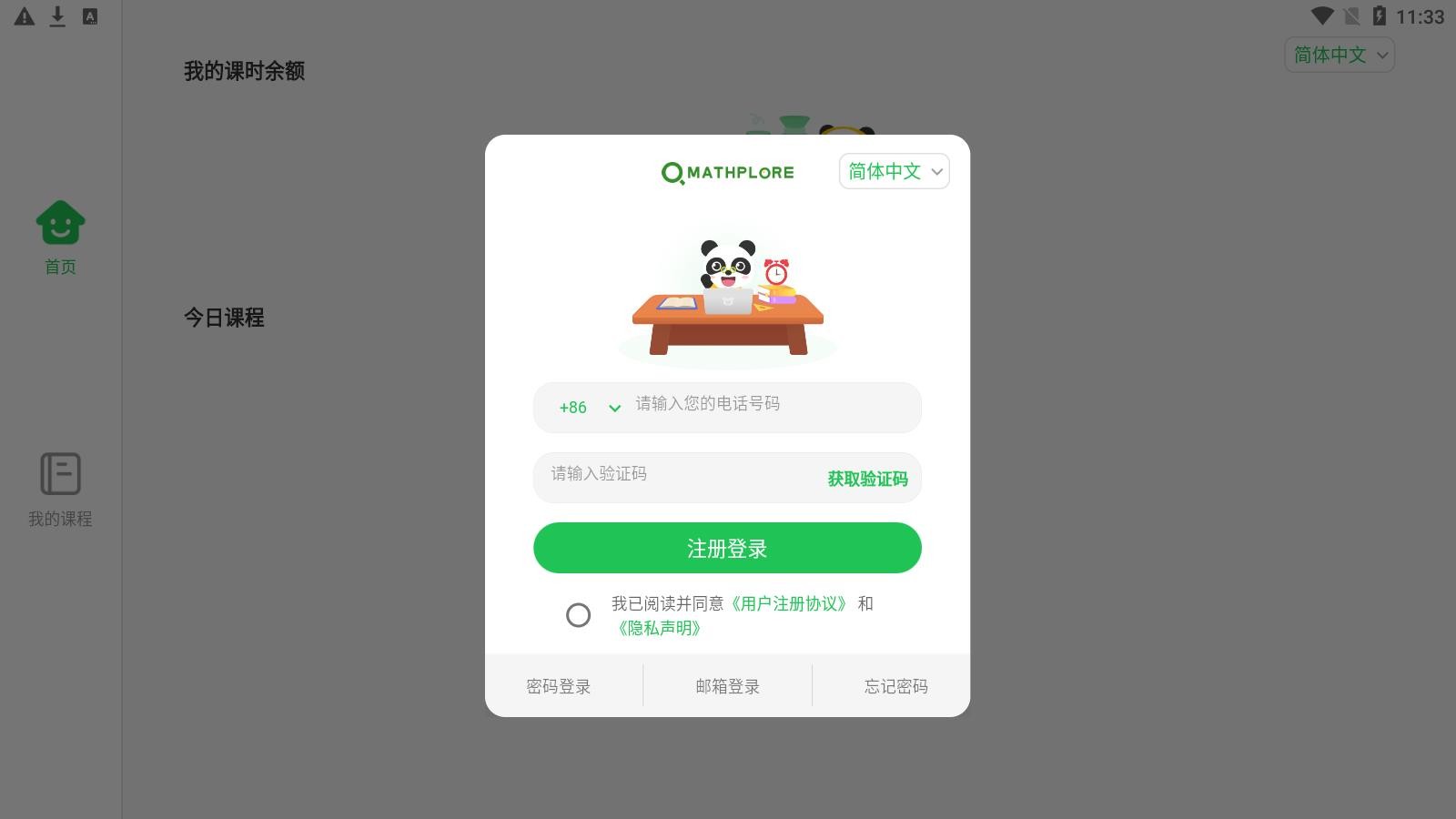
Task: Open the 《隐私声明》 link
Action: point(659,629)
